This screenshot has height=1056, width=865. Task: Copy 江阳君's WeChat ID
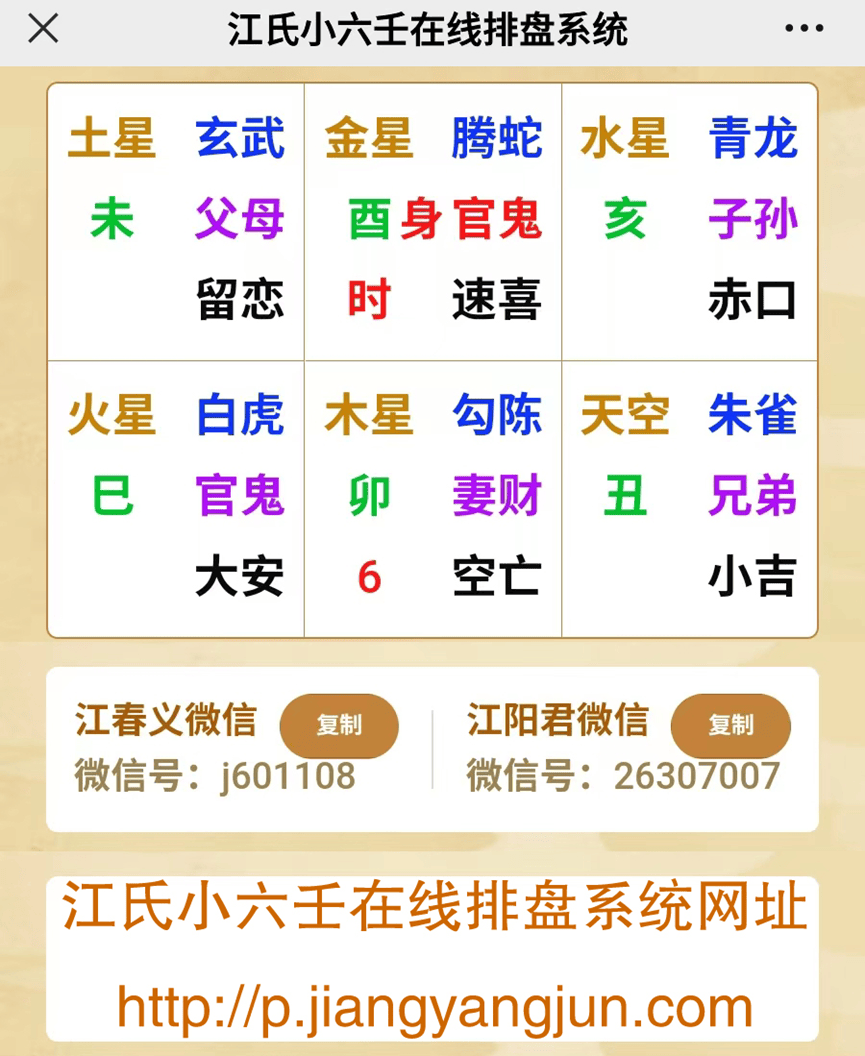pyautogui.click(x=730, y=725)
